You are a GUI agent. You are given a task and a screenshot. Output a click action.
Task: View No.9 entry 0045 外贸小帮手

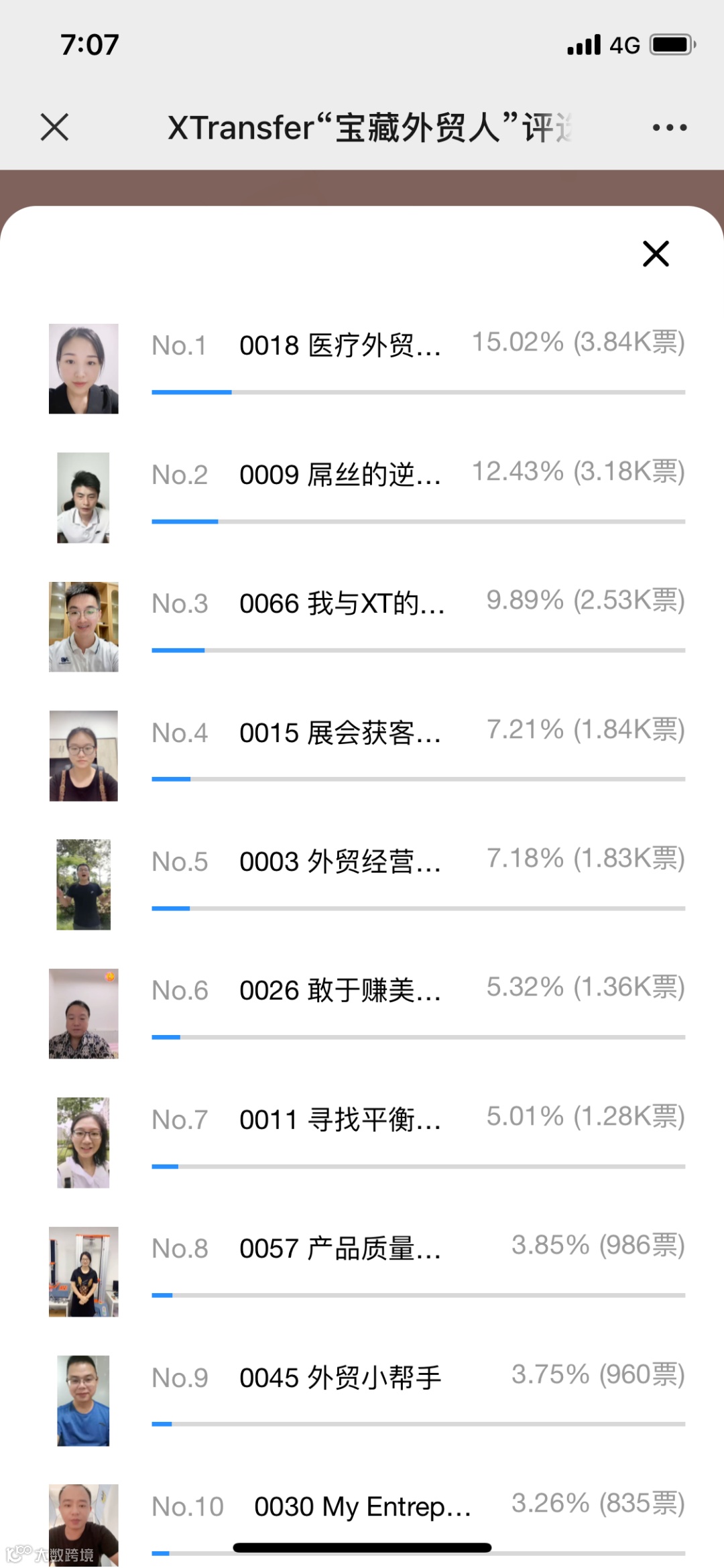(x=340, y=1378)
